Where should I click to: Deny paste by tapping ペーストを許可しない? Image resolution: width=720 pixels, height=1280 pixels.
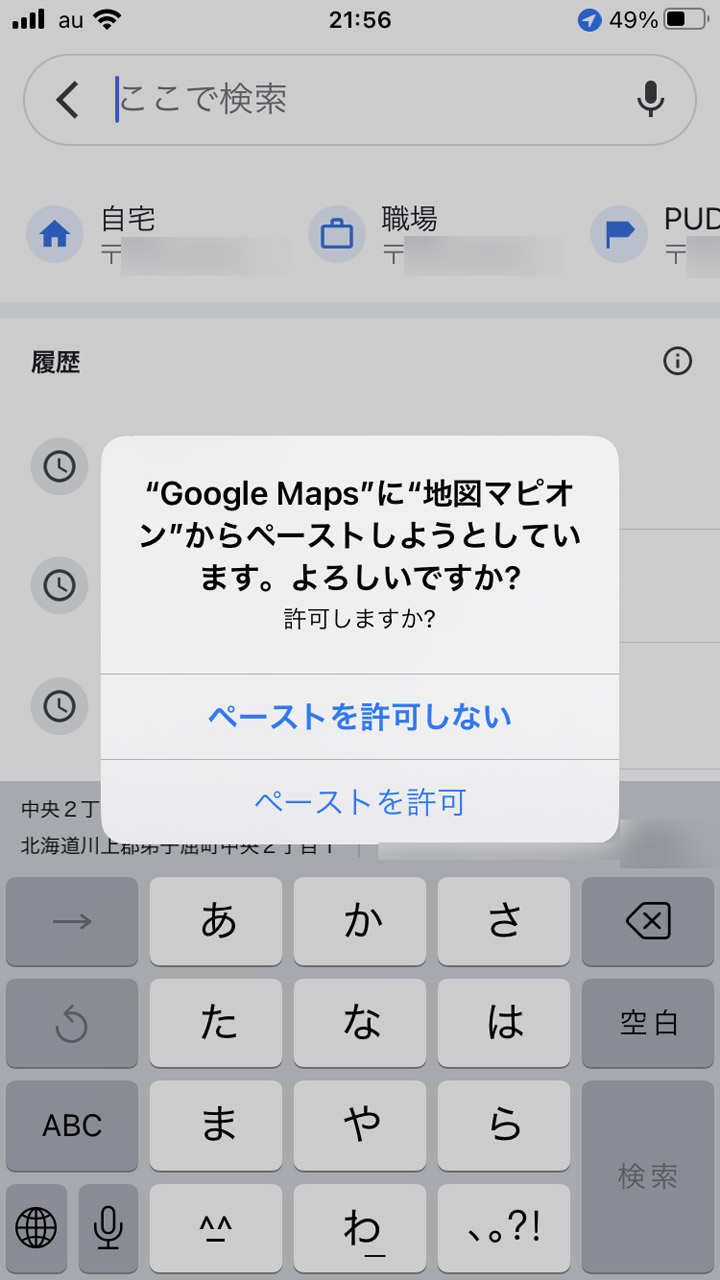pyautogui.click(x=359, y=715)
